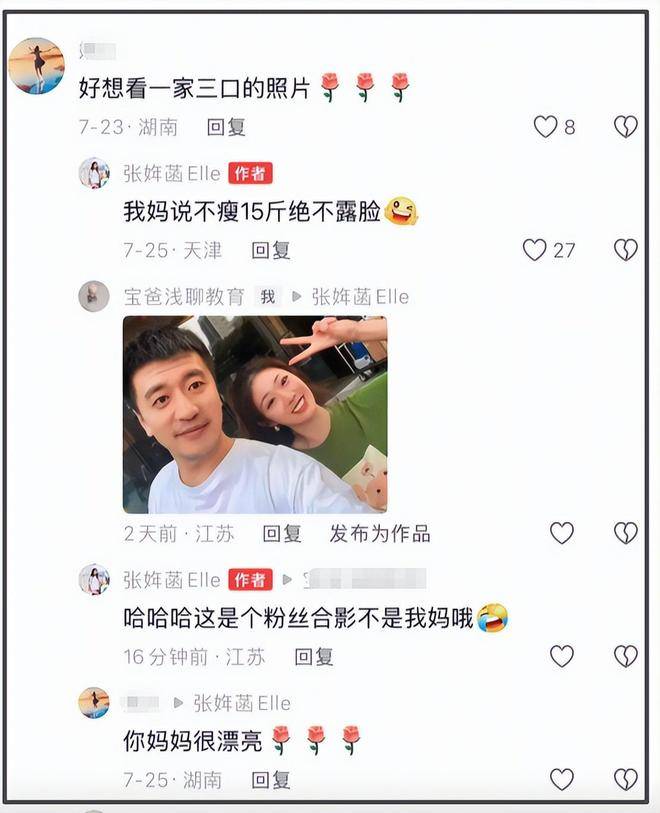Open 张姩菡Elle's avatar beside 我妈说不瘦15斤绝不露脸

(x=94, y=173)
